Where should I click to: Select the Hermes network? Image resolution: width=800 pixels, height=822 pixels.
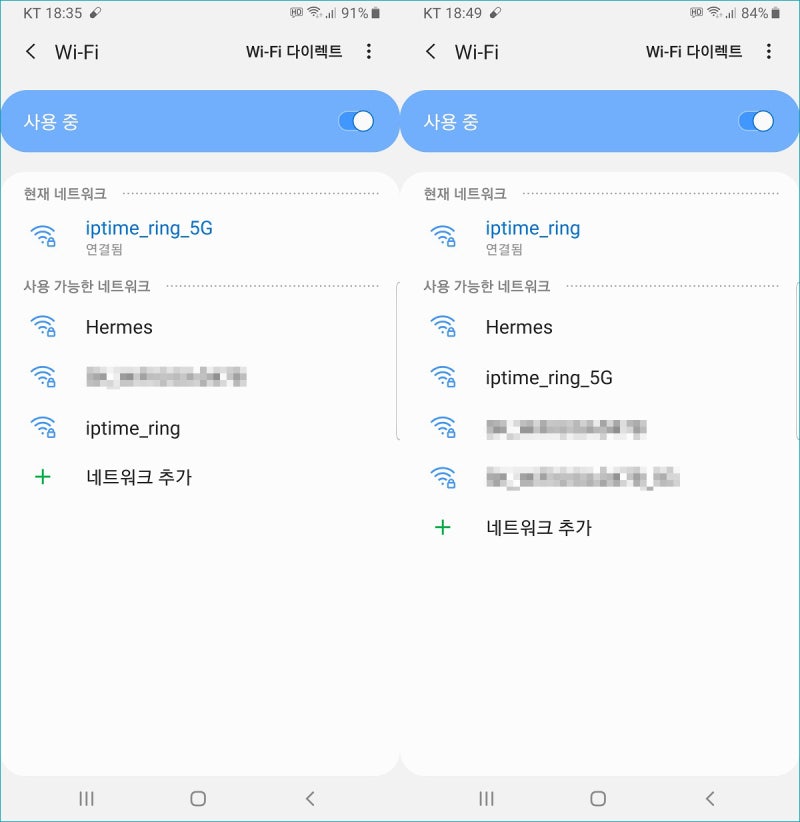pyautogui.click(x=120, y=327)
